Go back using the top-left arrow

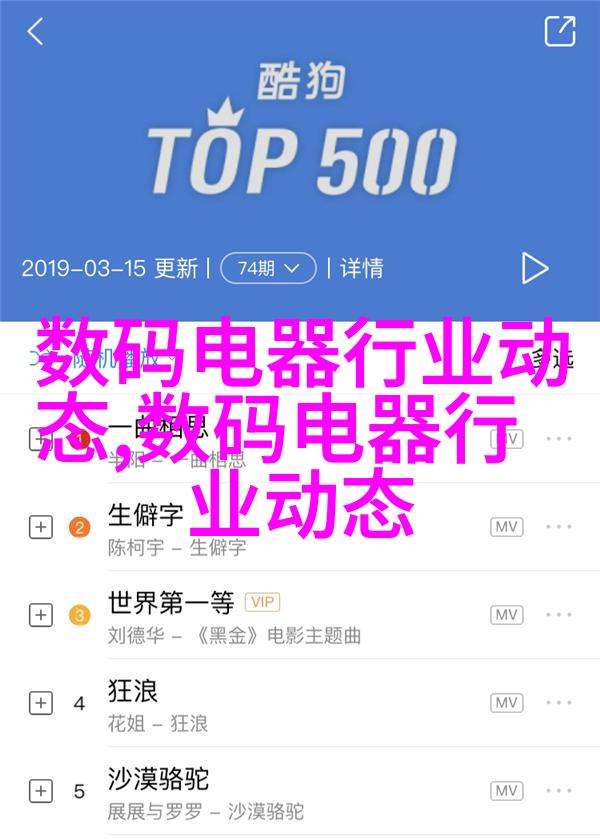(x=36, y=31)
